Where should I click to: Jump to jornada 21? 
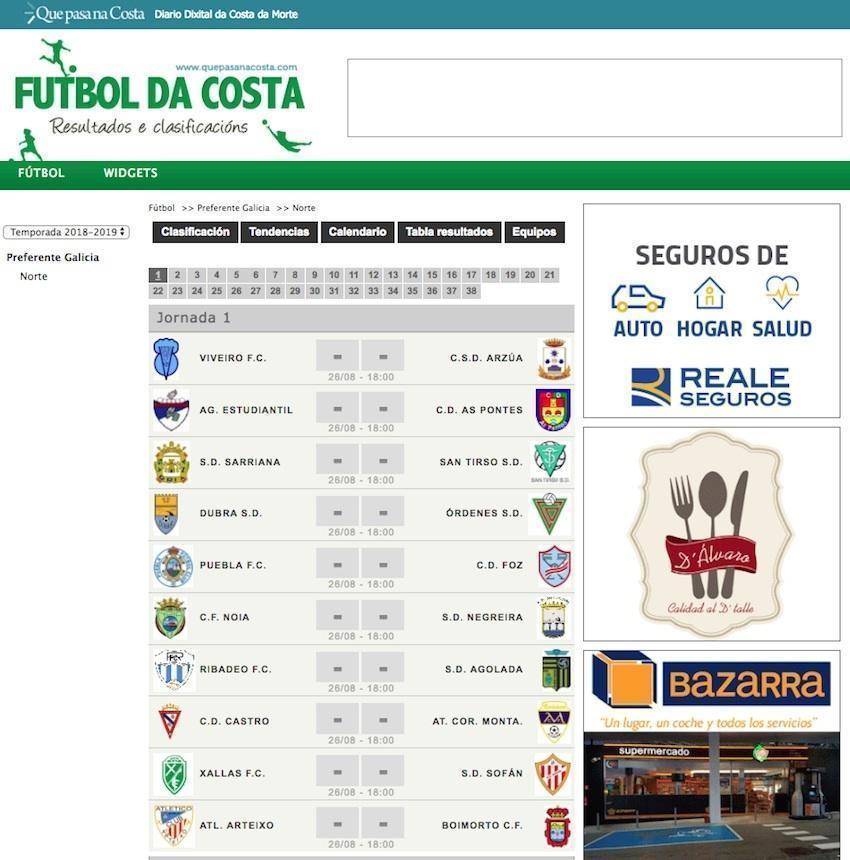pos(549,275)
